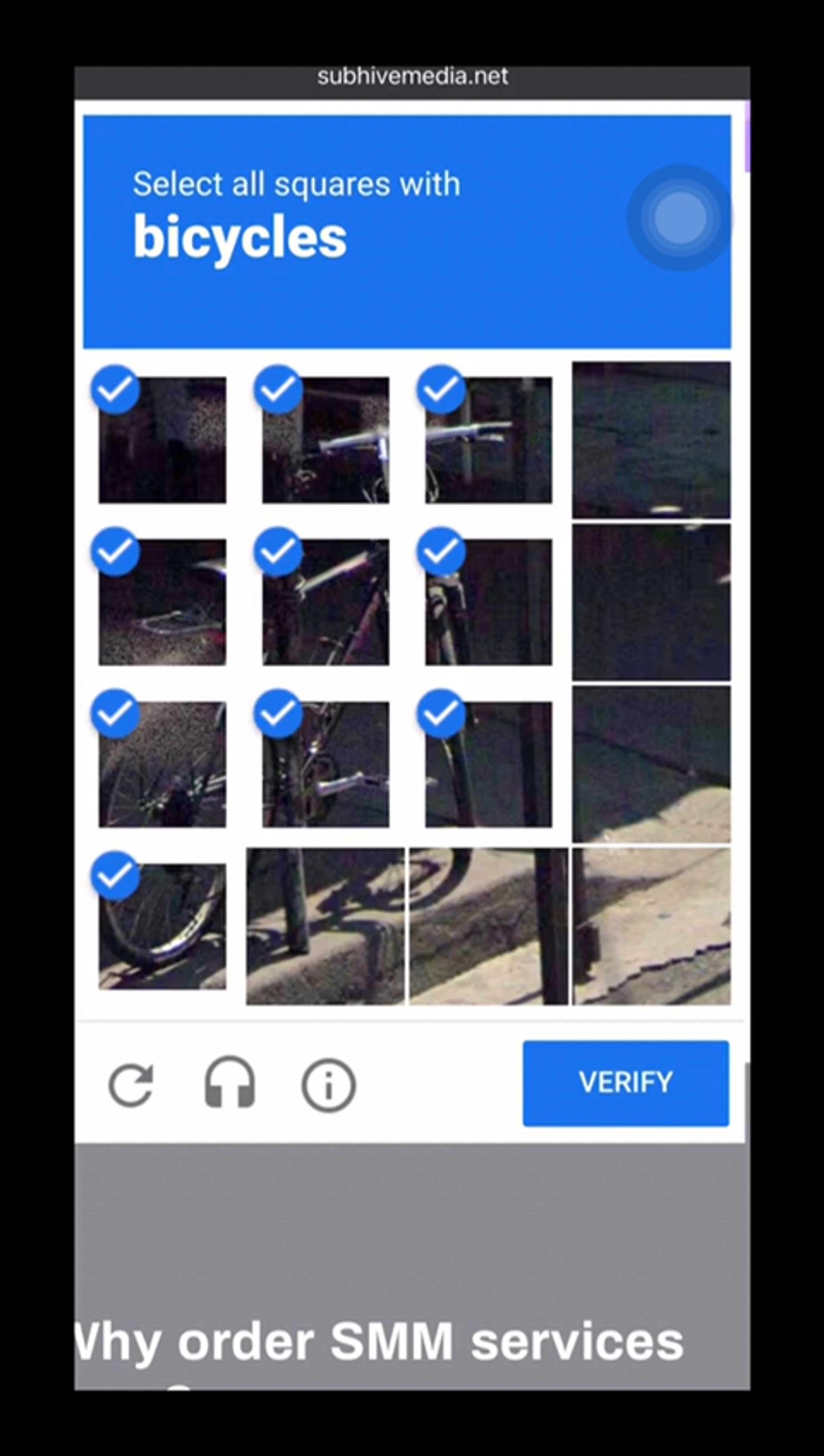Image resolution: width=824 pixels, height=1456 pixels.
Task: Open the captcha info help icon
Action: coord(328,1085)
